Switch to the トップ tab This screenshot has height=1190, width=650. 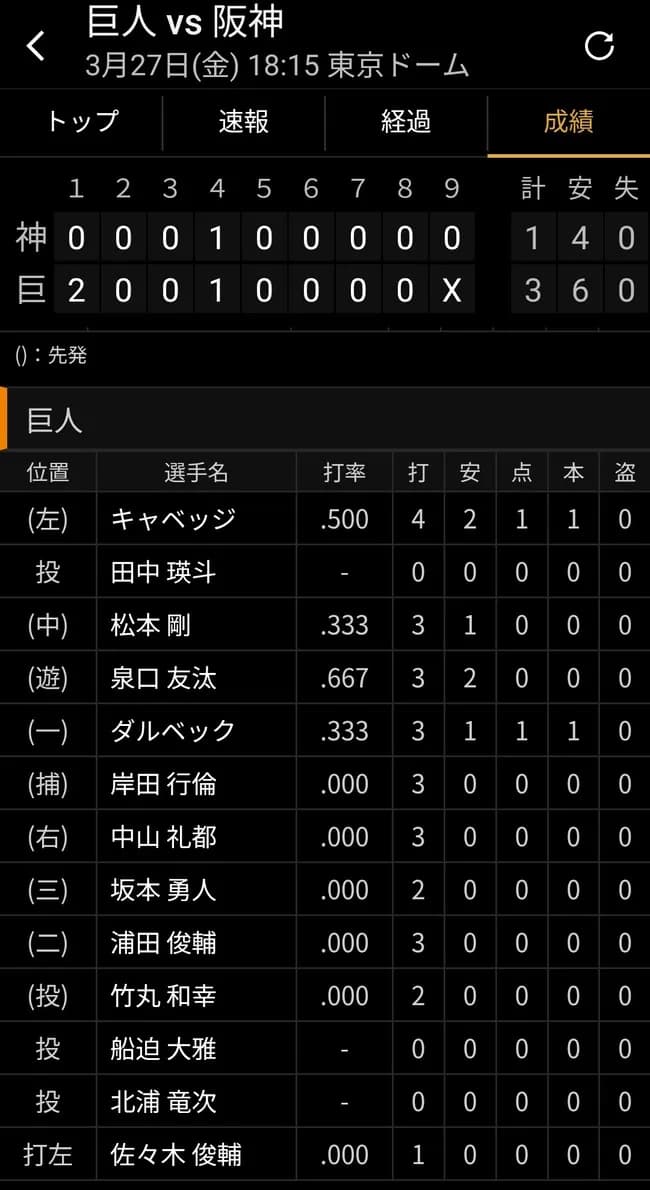tap(82, 123)
